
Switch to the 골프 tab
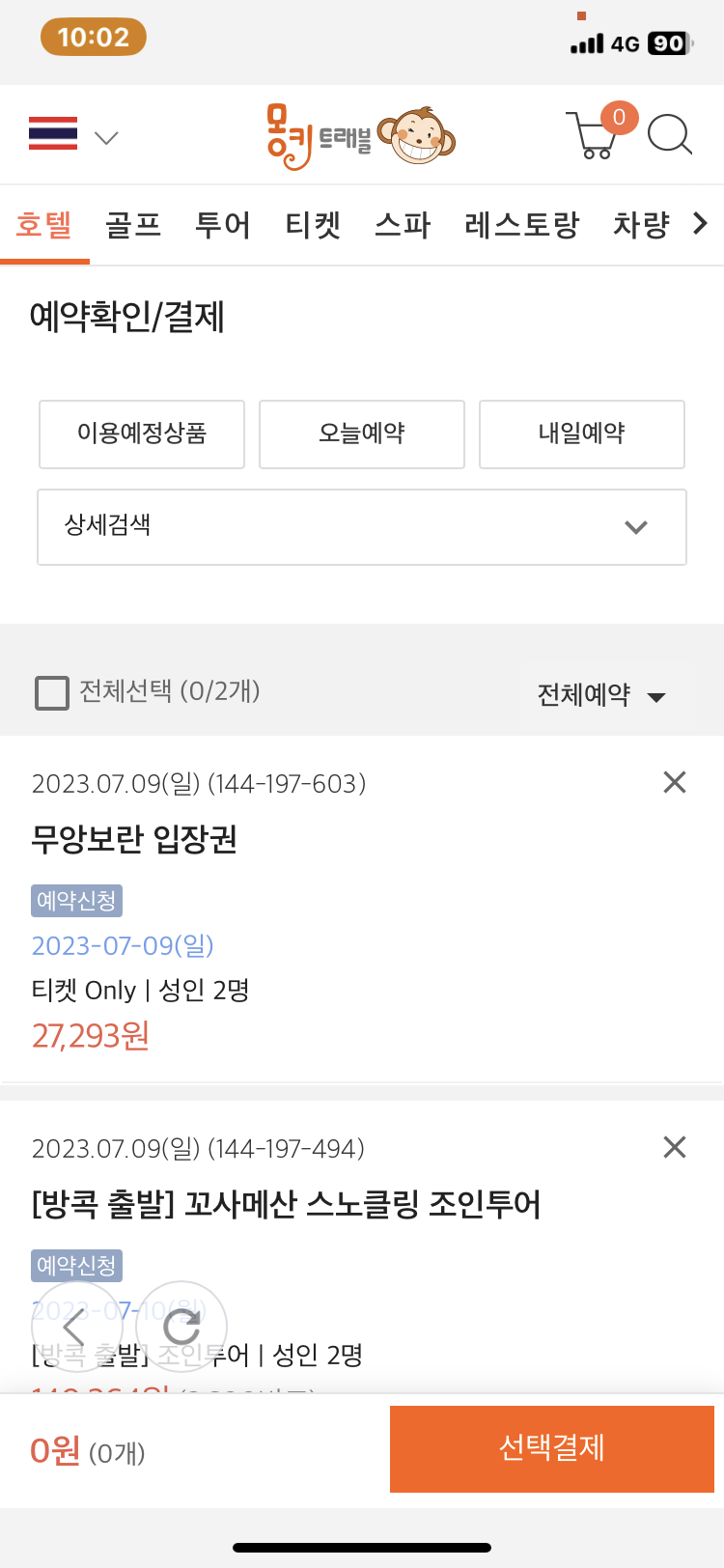point(133,225)
